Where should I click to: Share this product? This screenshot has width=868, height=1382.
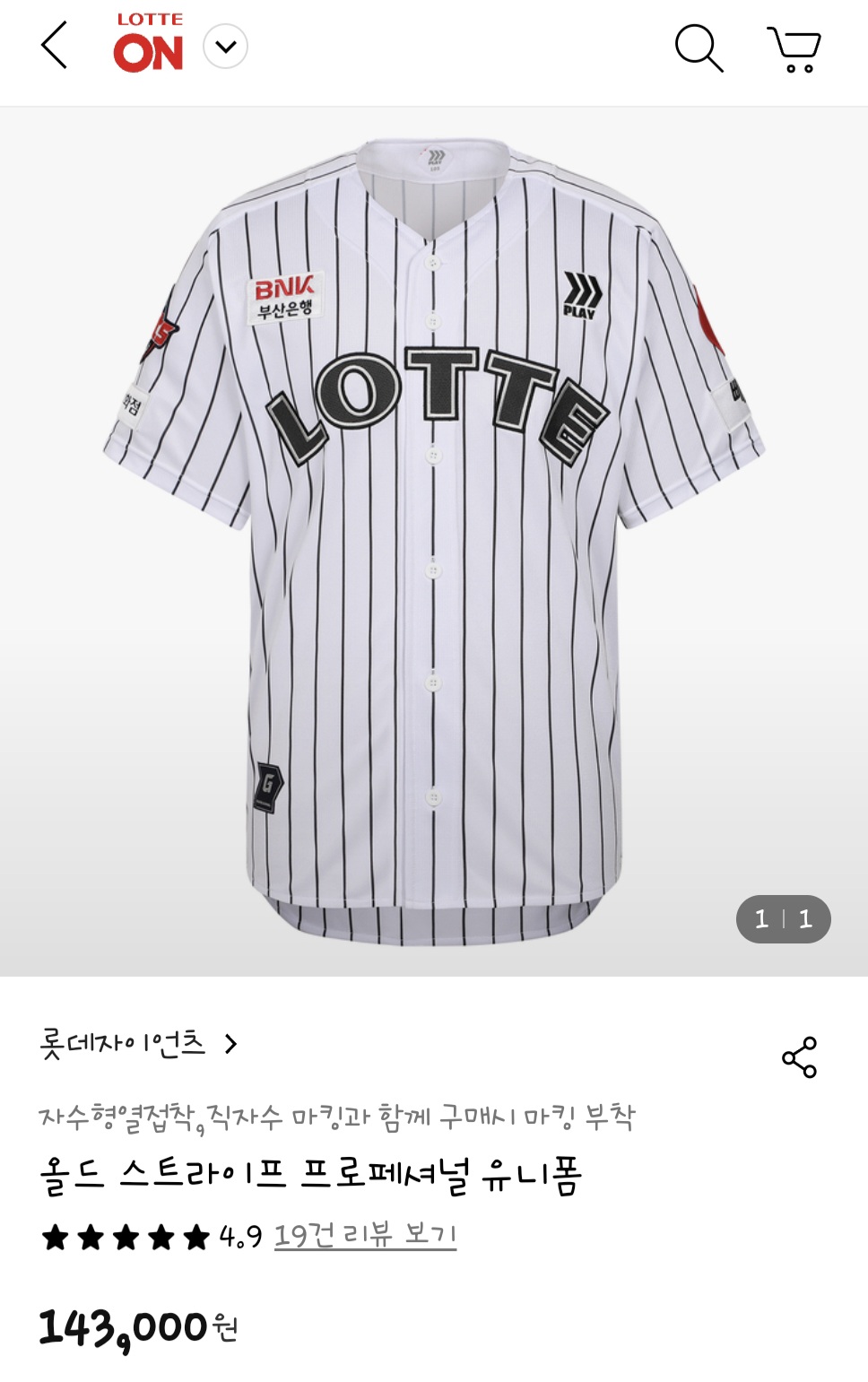click(799, 1057)
